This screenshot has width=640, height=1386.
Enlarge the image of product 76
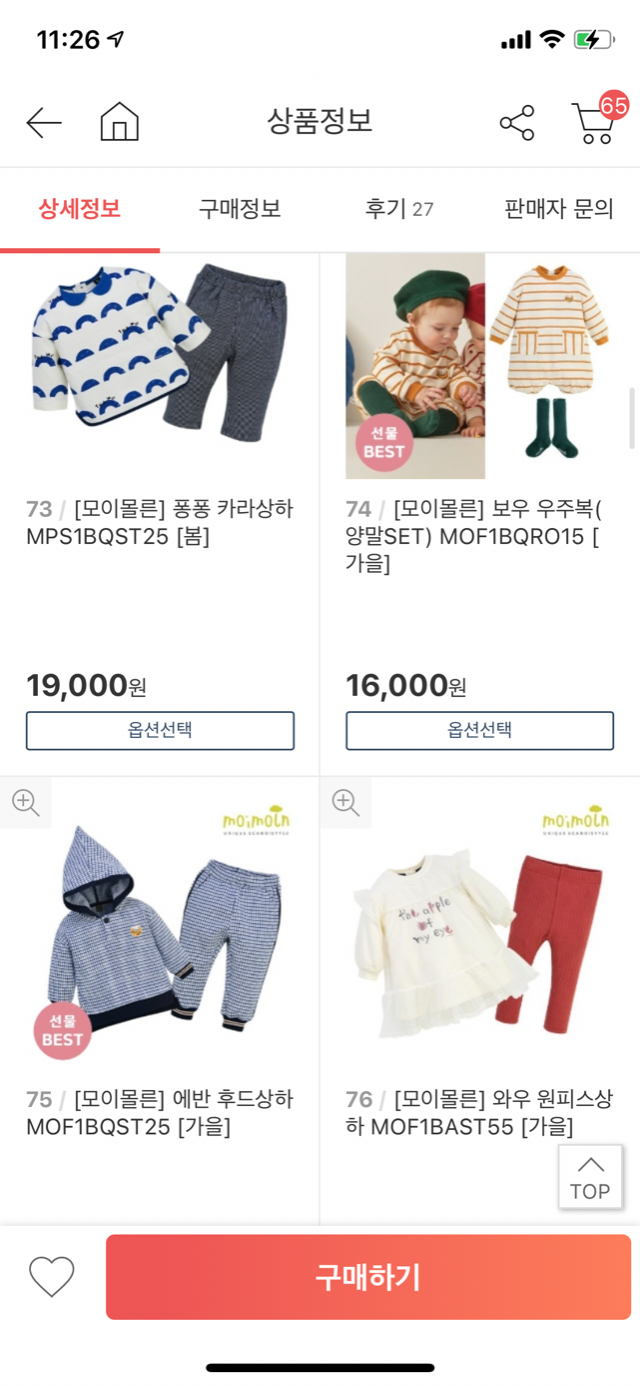345,802
